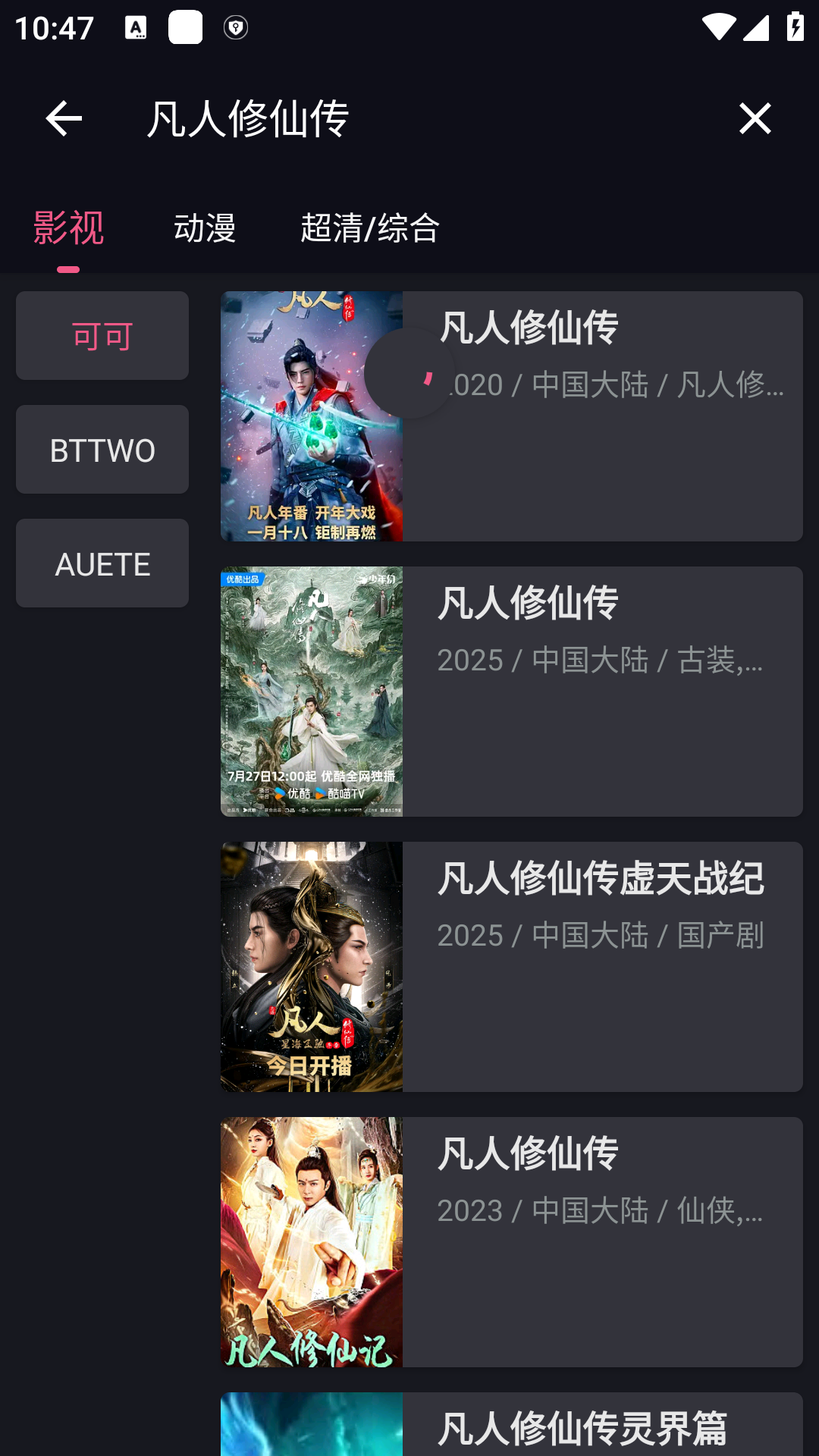The width and height of the screenshot is (819, 1456).
Task: Select the 影视 tab
Action: point(68,227)
